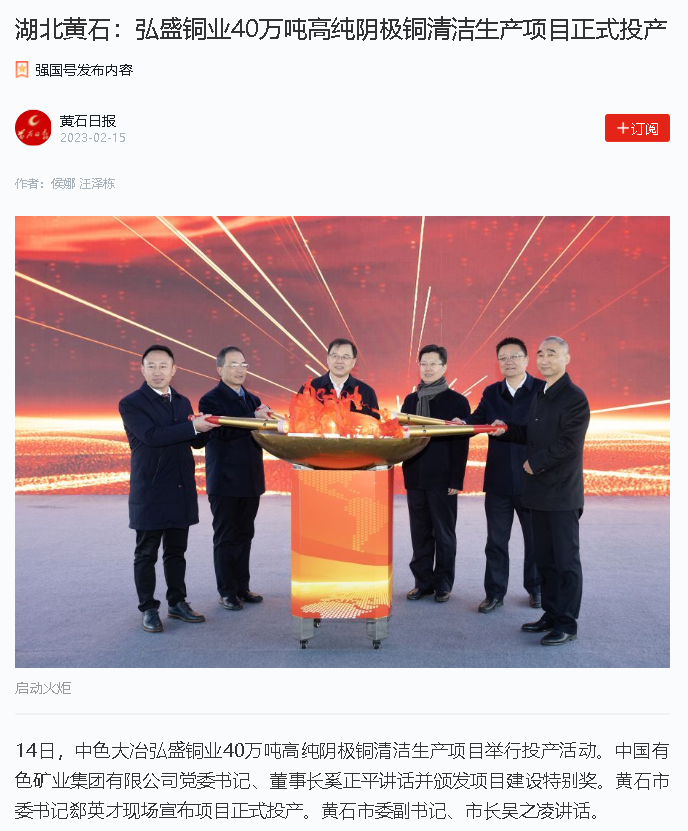The height and width of the screenshot is (831, 688).
Task: Open the 启动火炬 article photo
Action: tap(342, 441)
